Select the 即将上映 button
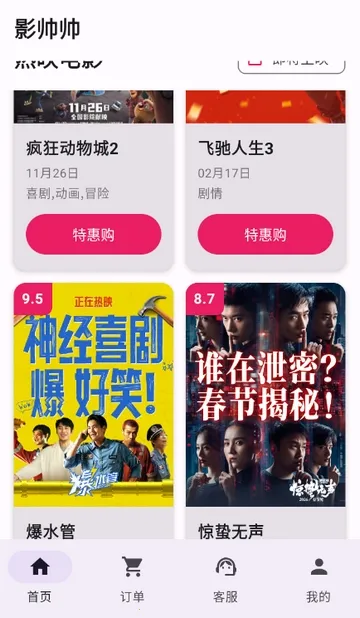Image resolution: width=360 pixels, height=618 pixels. click(x=291, y=64)
